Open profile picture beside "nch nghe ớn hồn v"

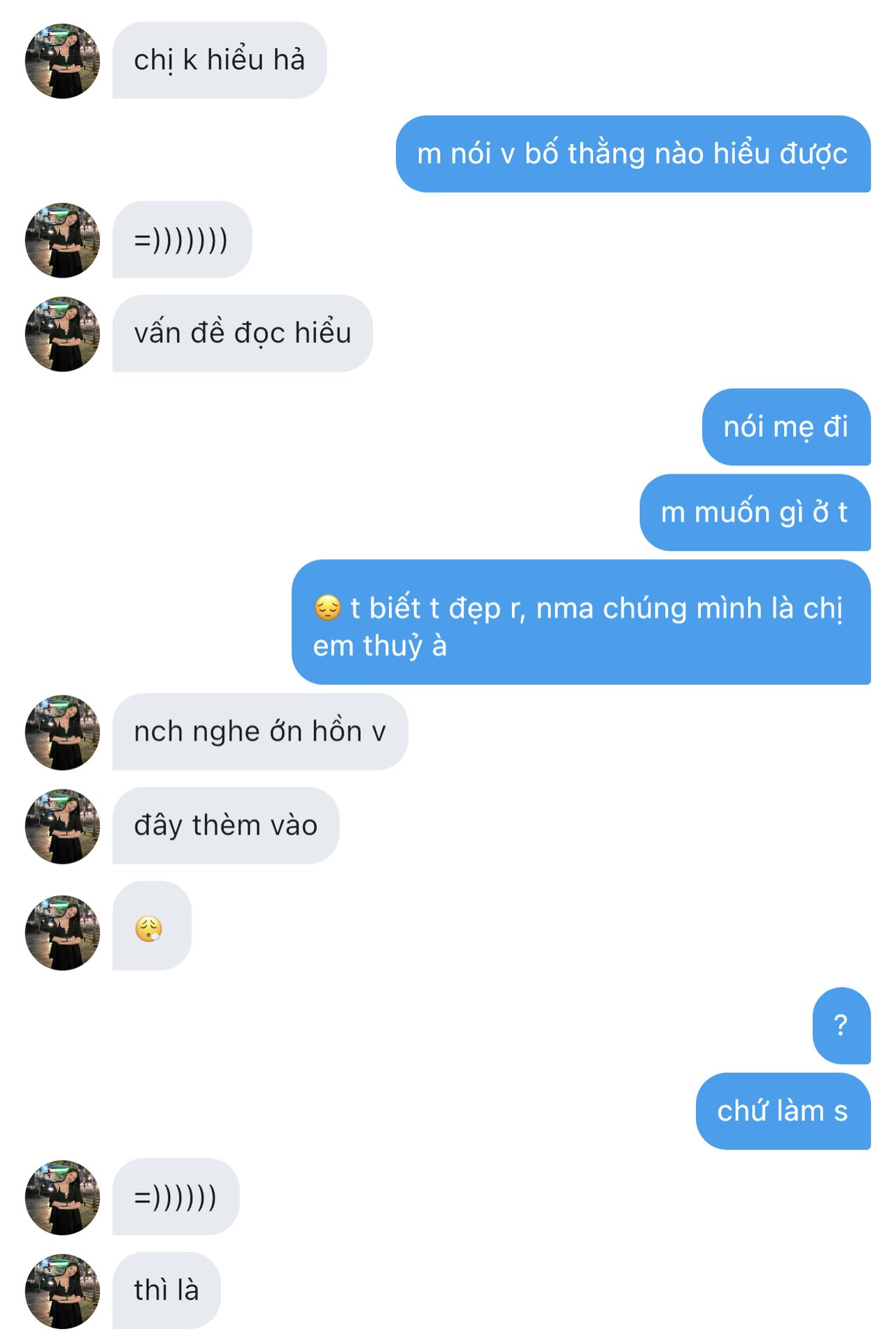point(62,732)
